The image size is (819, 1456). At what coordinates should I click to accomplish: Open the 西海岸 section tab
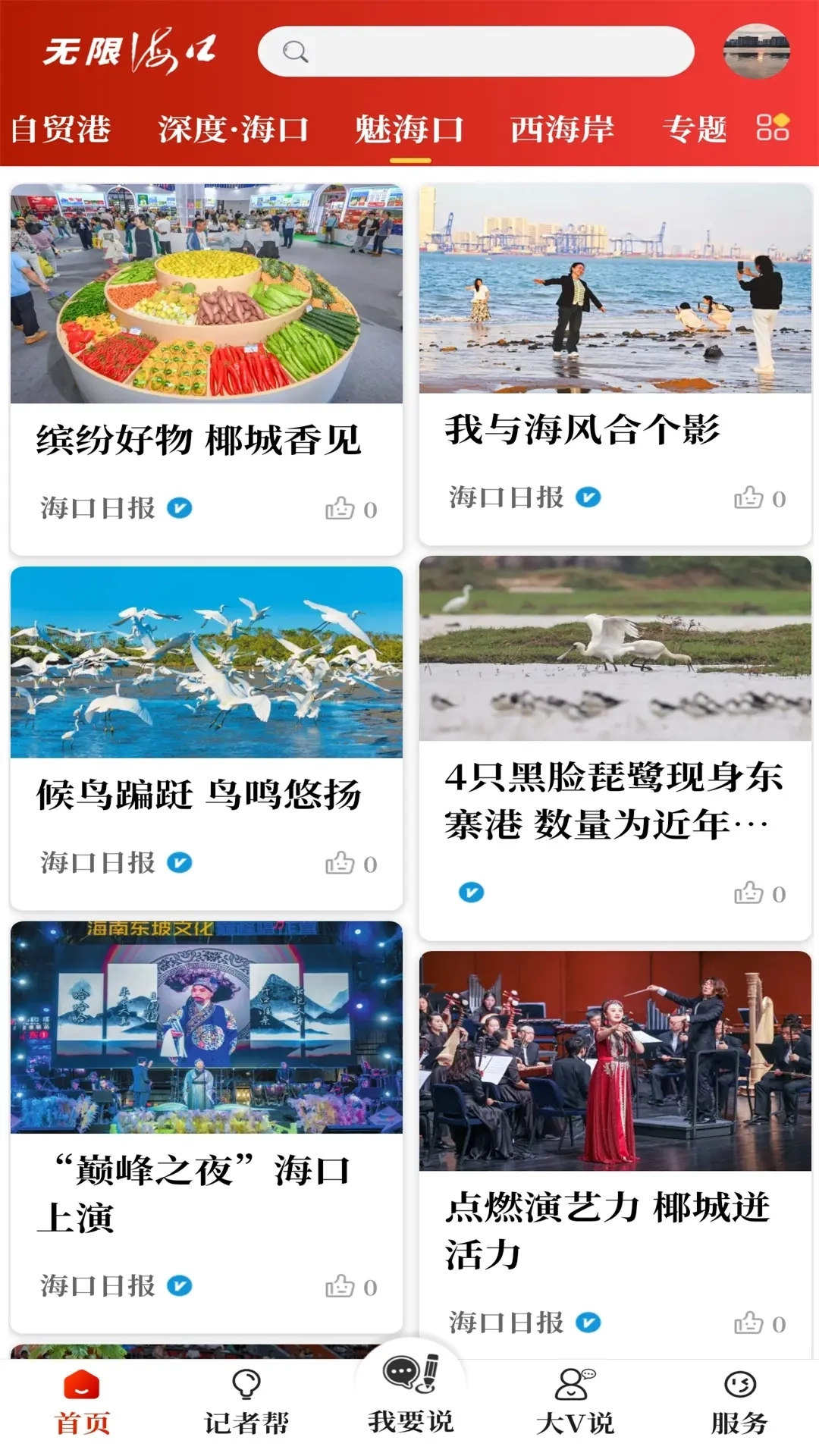[x=563, y=127]
